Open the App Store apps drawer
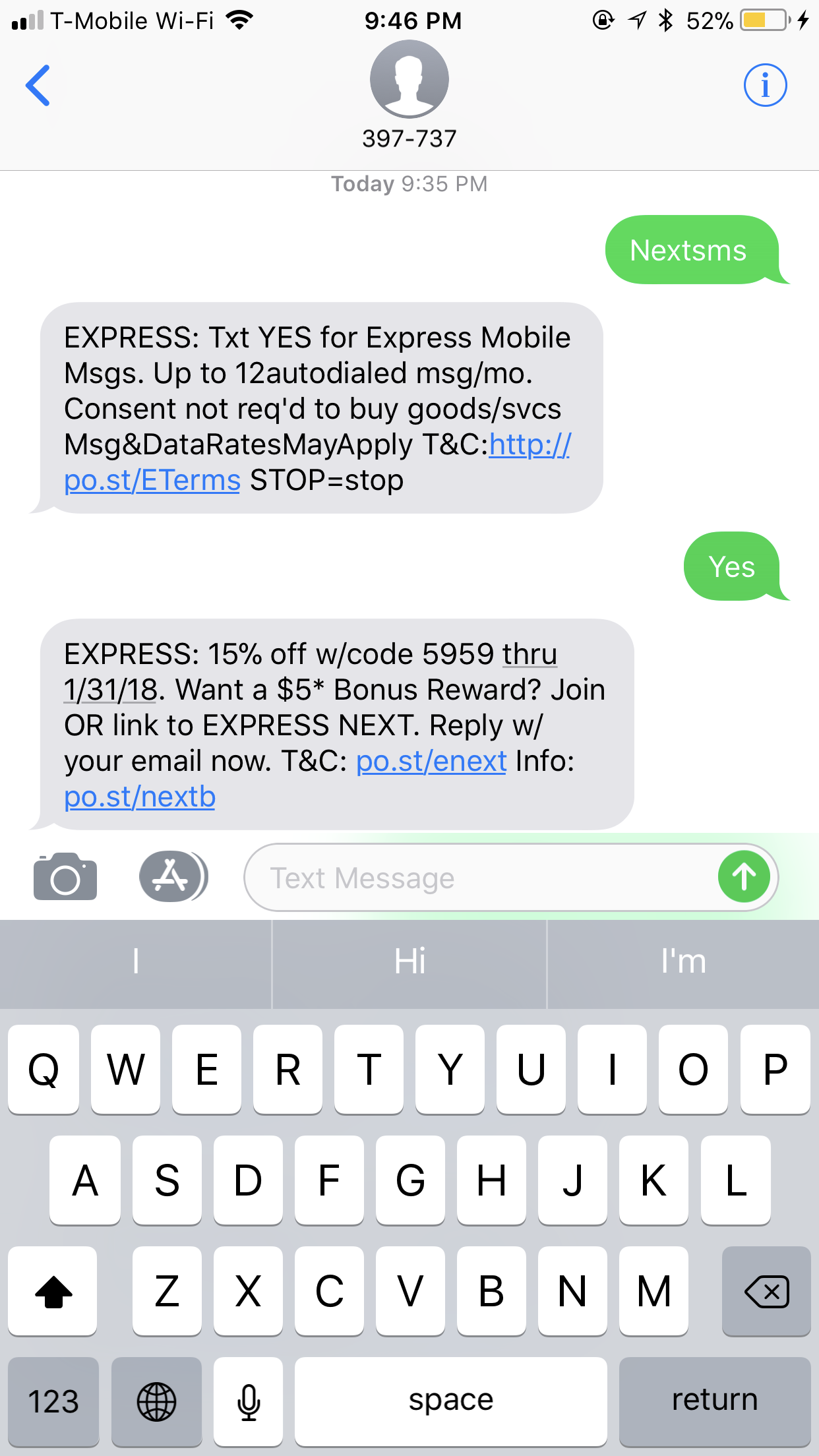Viewport: 819px width, 1456px height. [173, 877]
